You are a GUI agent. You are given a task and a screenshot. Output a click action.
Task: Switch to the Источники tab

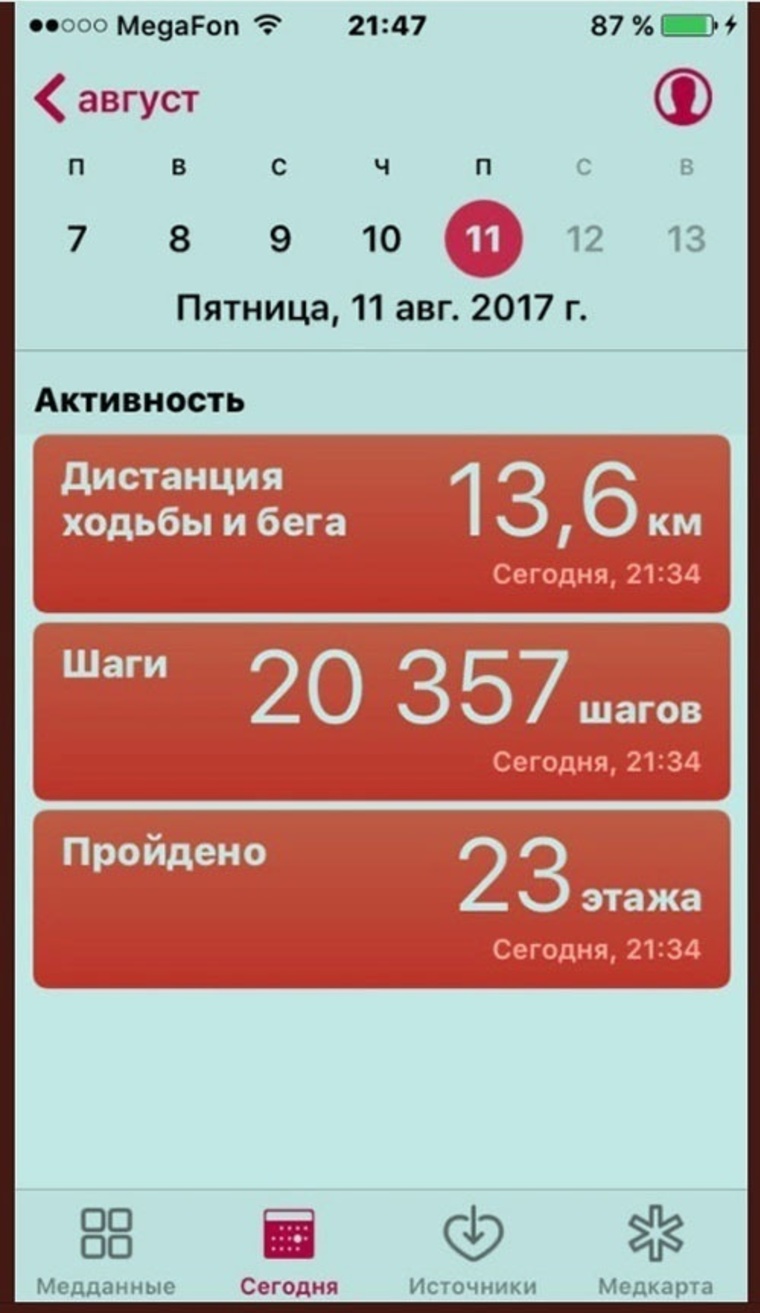pos(473,1250)
